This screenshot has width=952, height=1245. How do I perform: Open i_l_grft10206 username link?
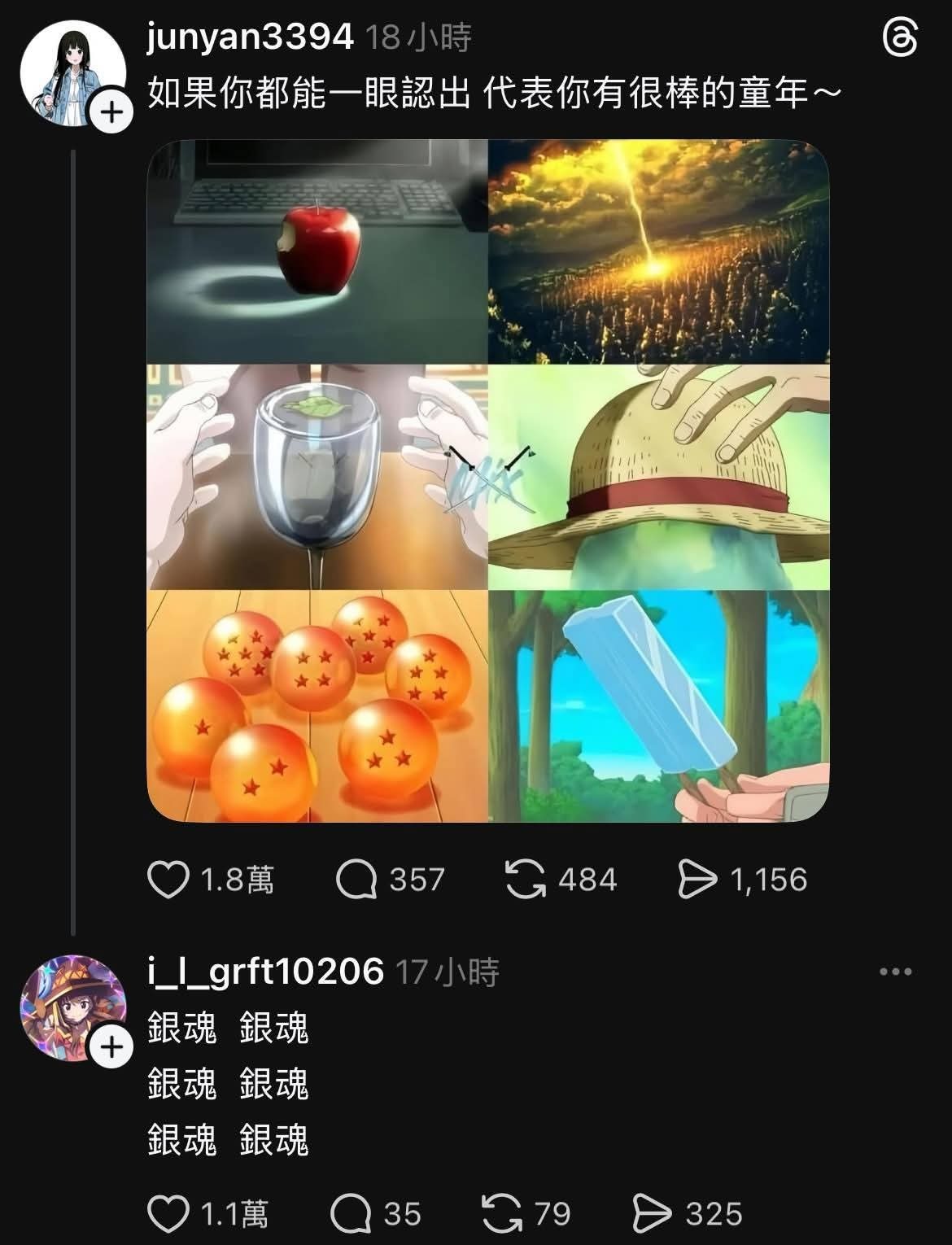tap(265, 972)
